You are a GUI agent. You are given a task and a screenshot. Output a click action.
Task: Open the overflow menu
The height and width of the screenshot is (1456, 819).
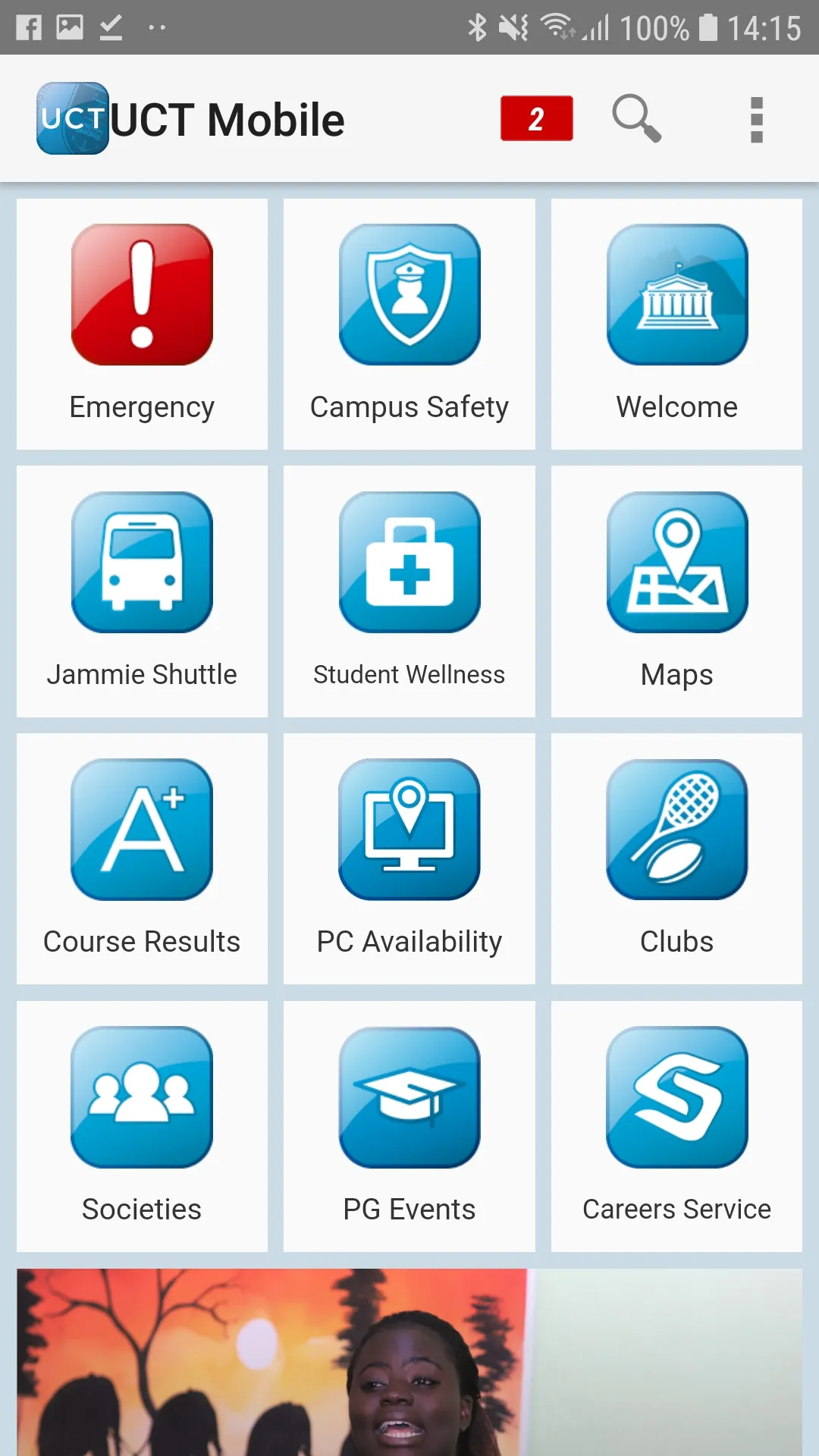(x=756, y=120)
